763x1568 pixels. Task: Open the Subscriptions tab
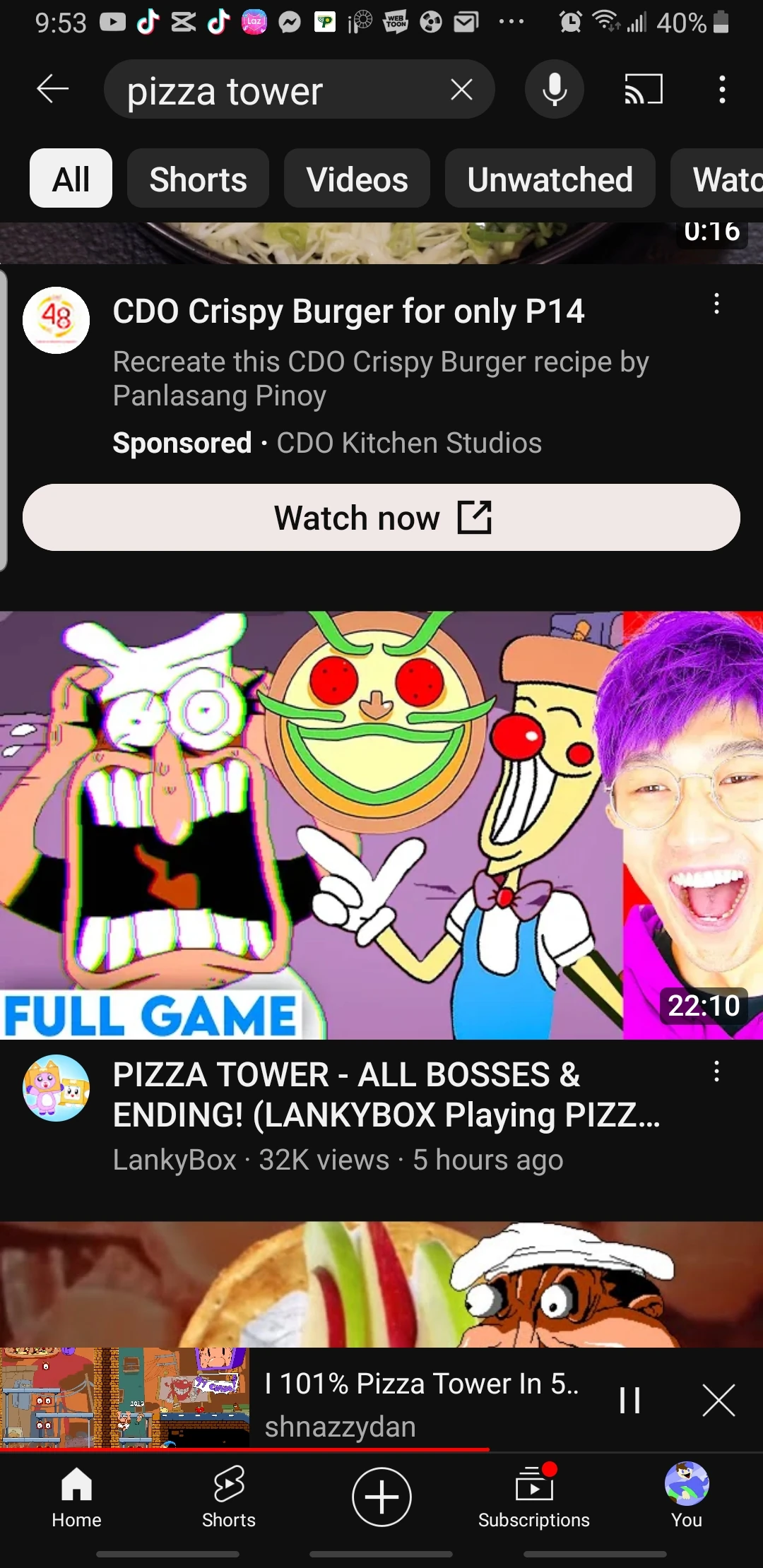click(534, 1496)
